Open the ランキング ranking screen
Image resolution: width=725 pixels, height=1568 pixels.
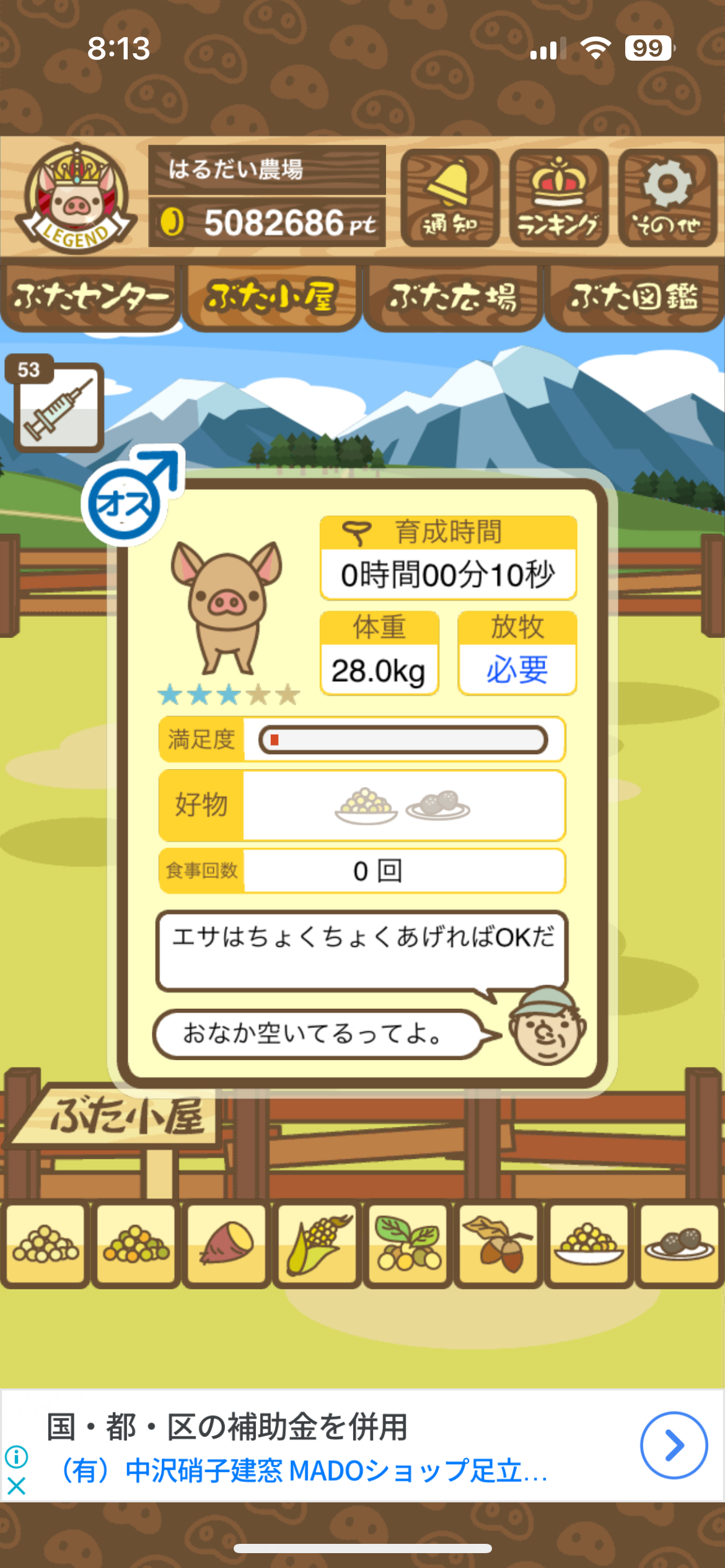pos(558,198)
